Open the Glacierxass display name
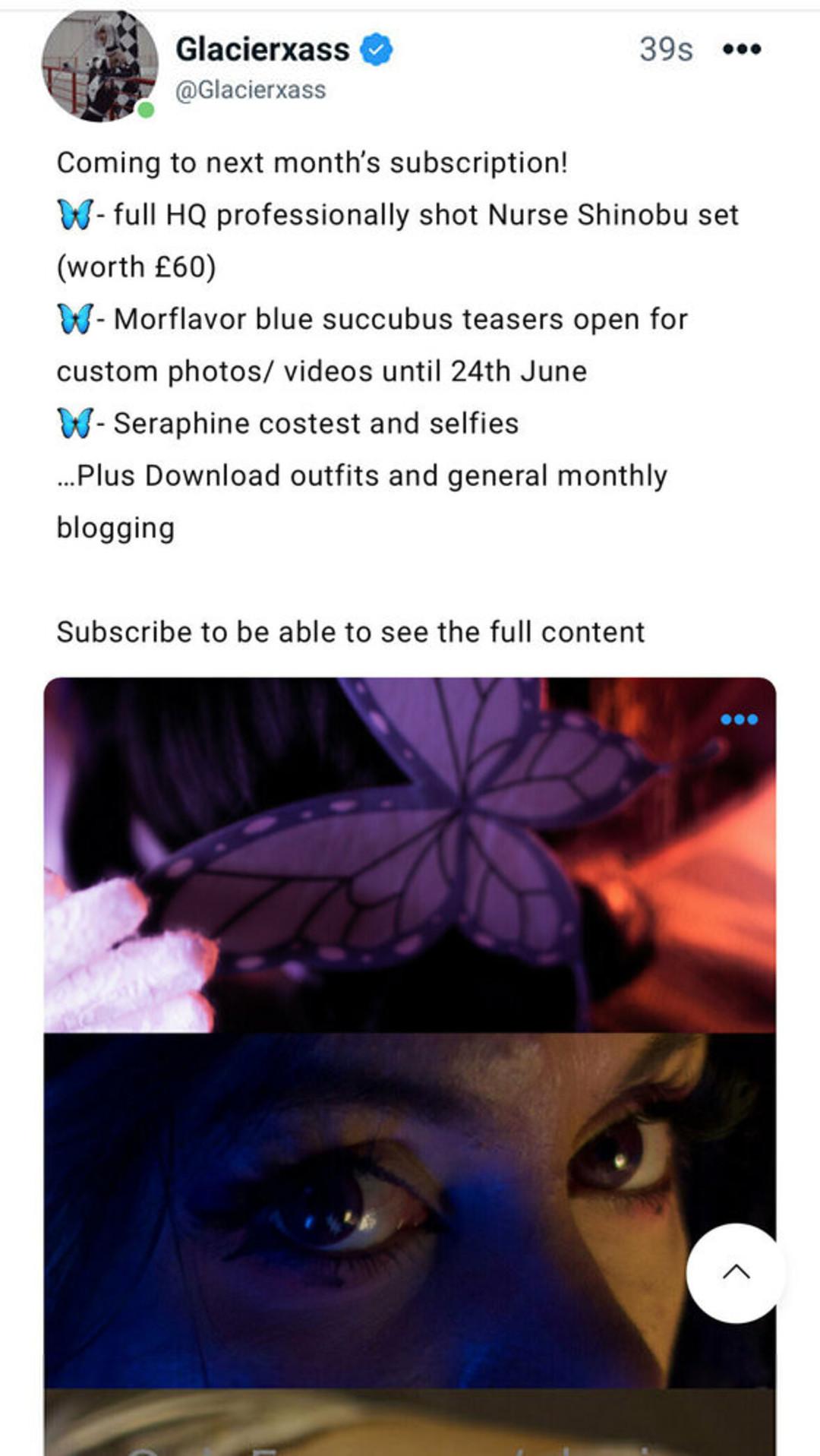820x1456 pixels. (x=263, y=50)
